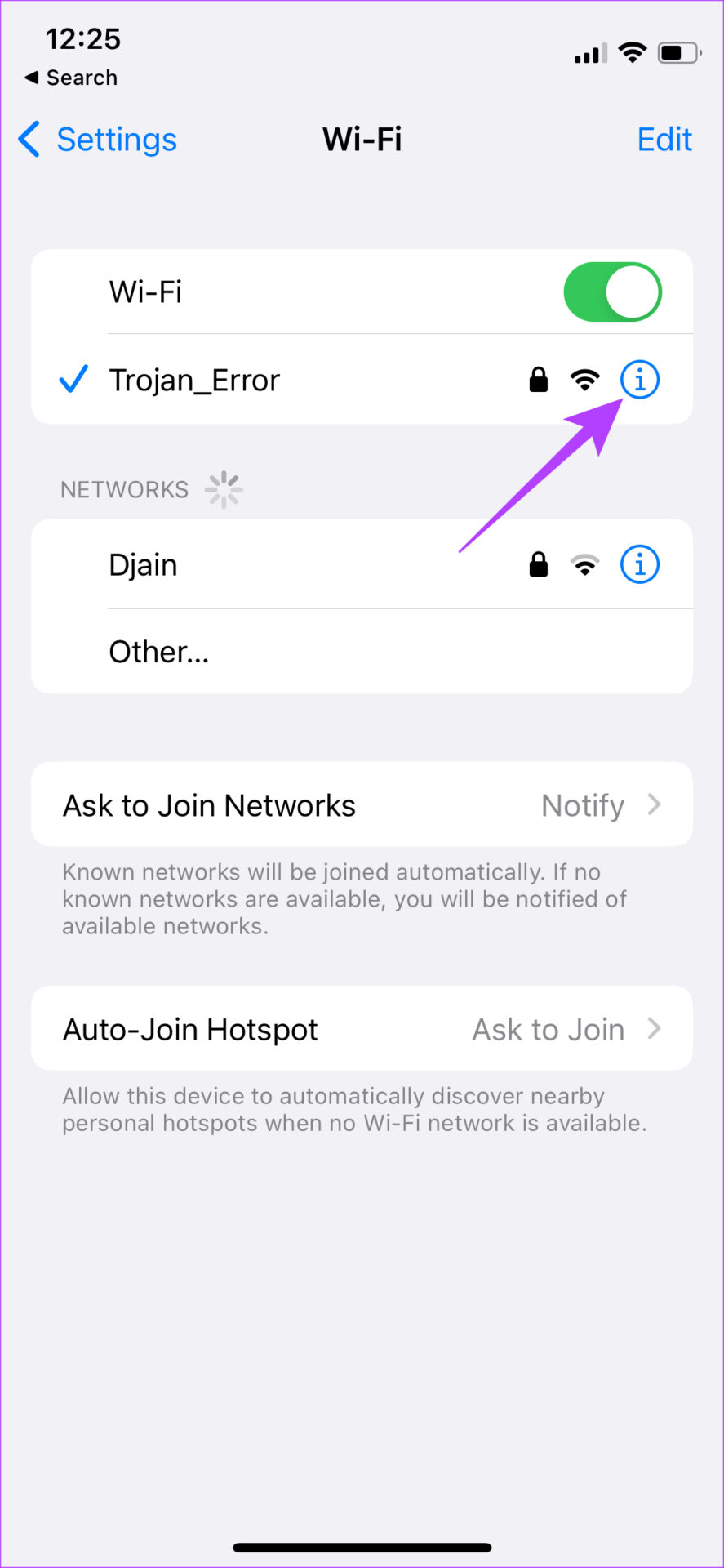
Task: Click the battery indicator in status bar
Action: [676, 52]
